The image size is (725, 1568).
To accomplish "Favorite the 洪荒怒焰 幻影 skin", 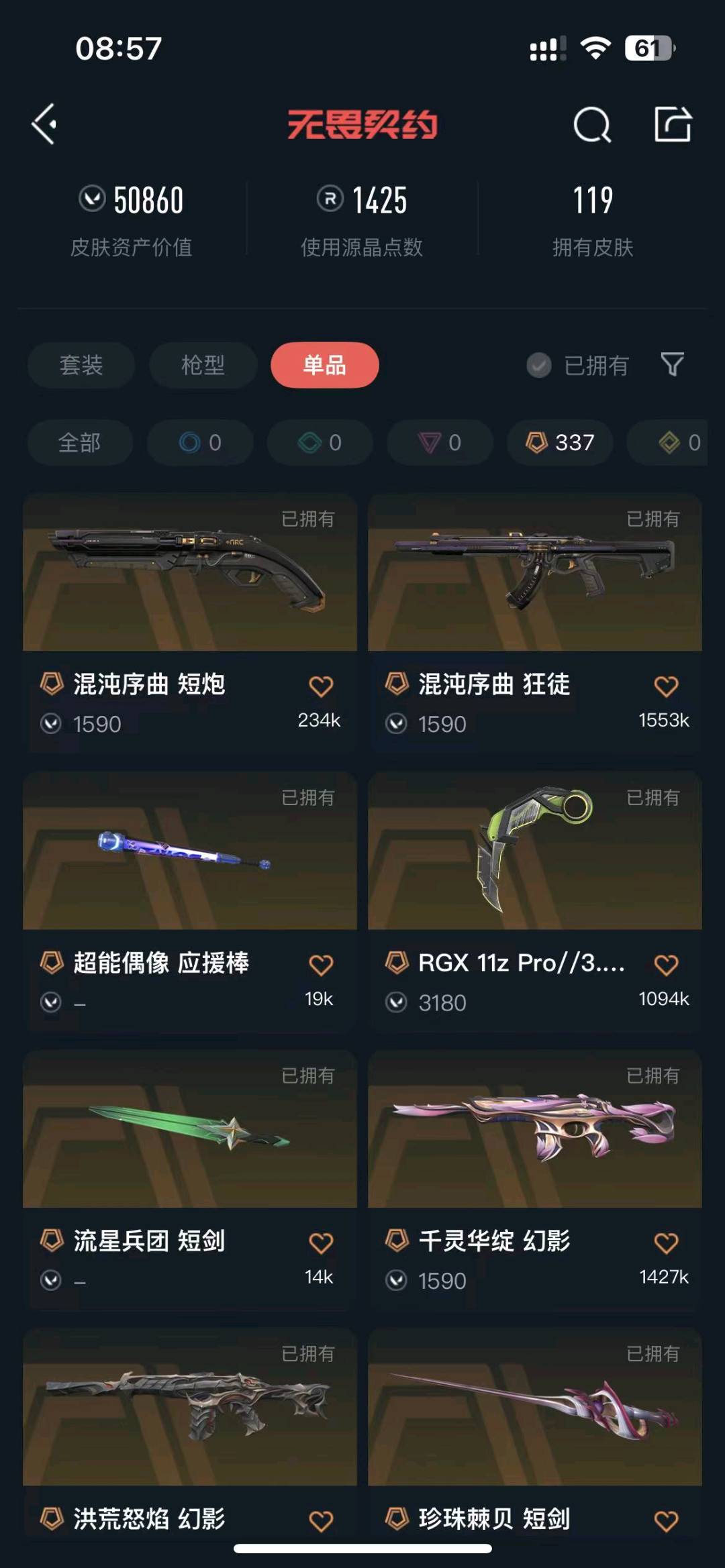I will click(321, 1520).
